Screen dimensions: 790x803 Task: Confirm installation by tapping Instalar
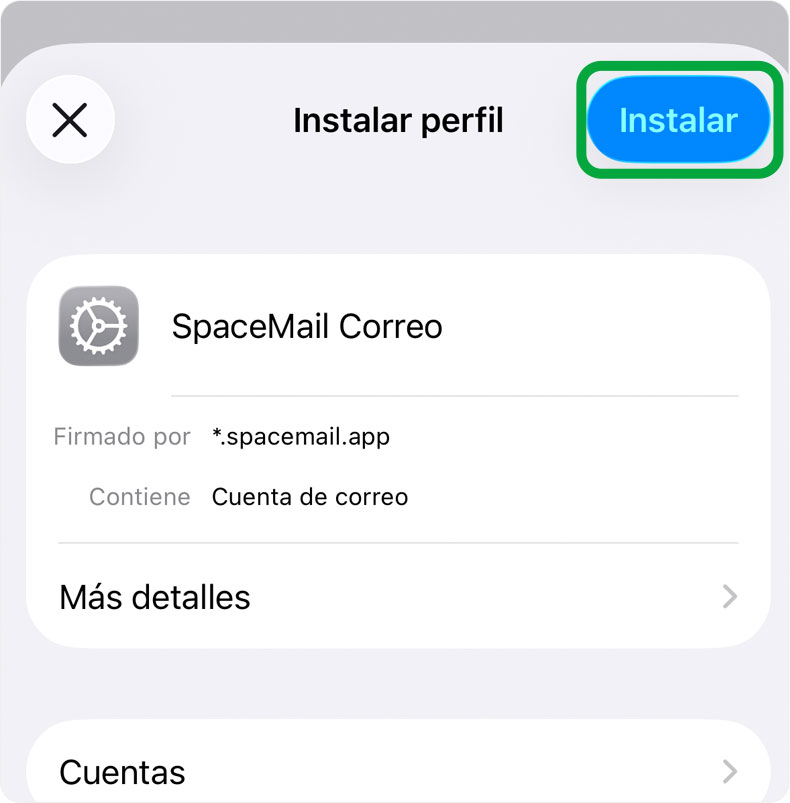(x=678, y=119)
